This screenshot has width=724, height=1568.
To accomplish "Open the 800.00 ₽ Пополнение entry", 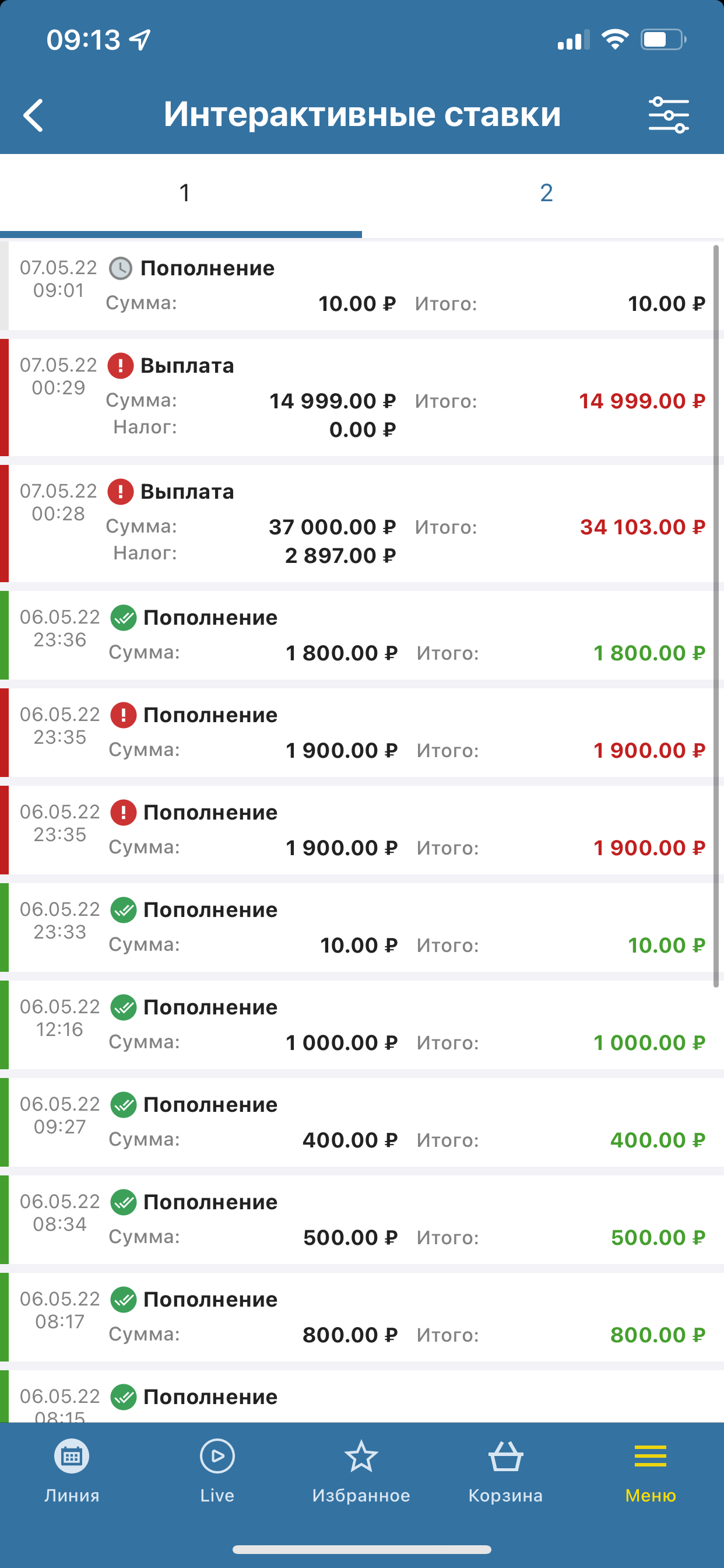I will point(362,1317).
